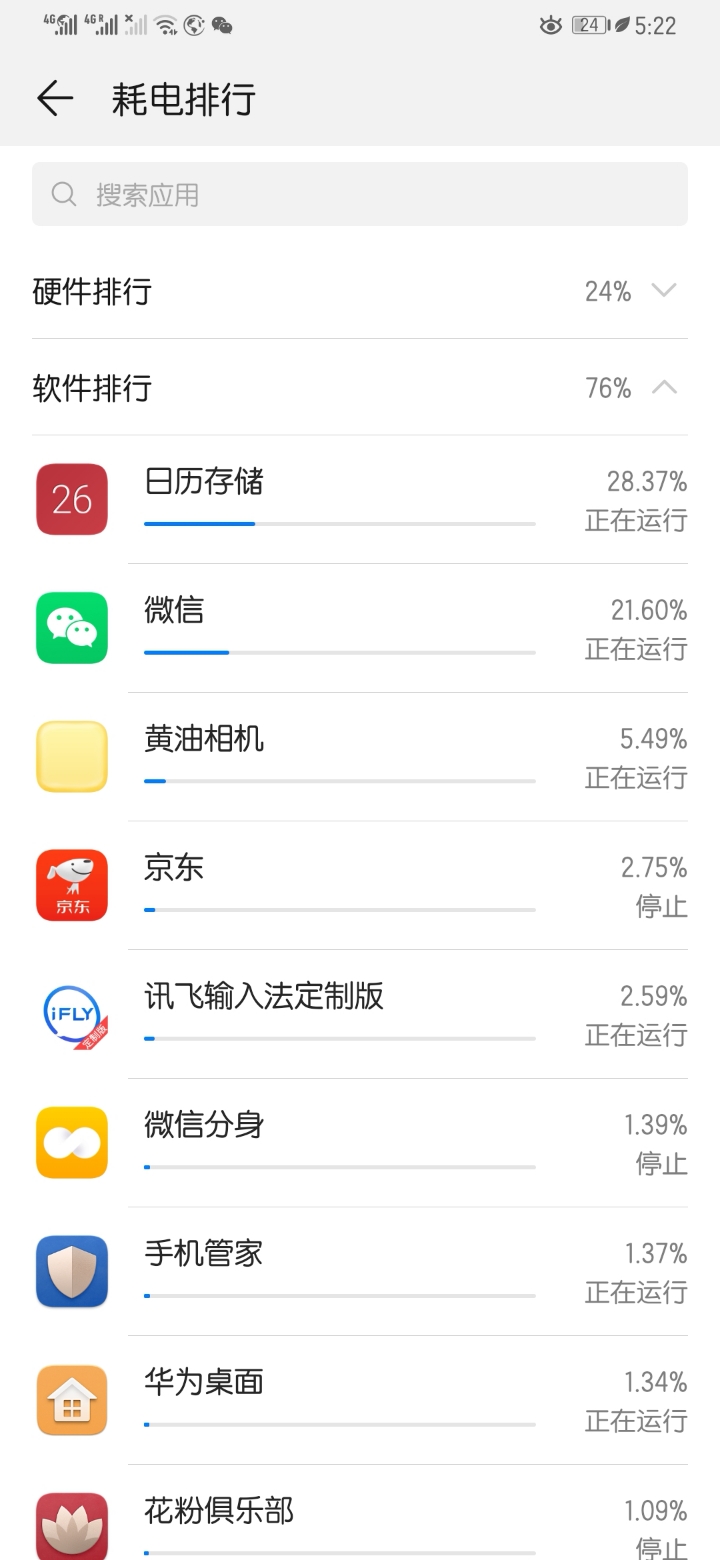View 手机管家 power usage

tap(360, 1271)
